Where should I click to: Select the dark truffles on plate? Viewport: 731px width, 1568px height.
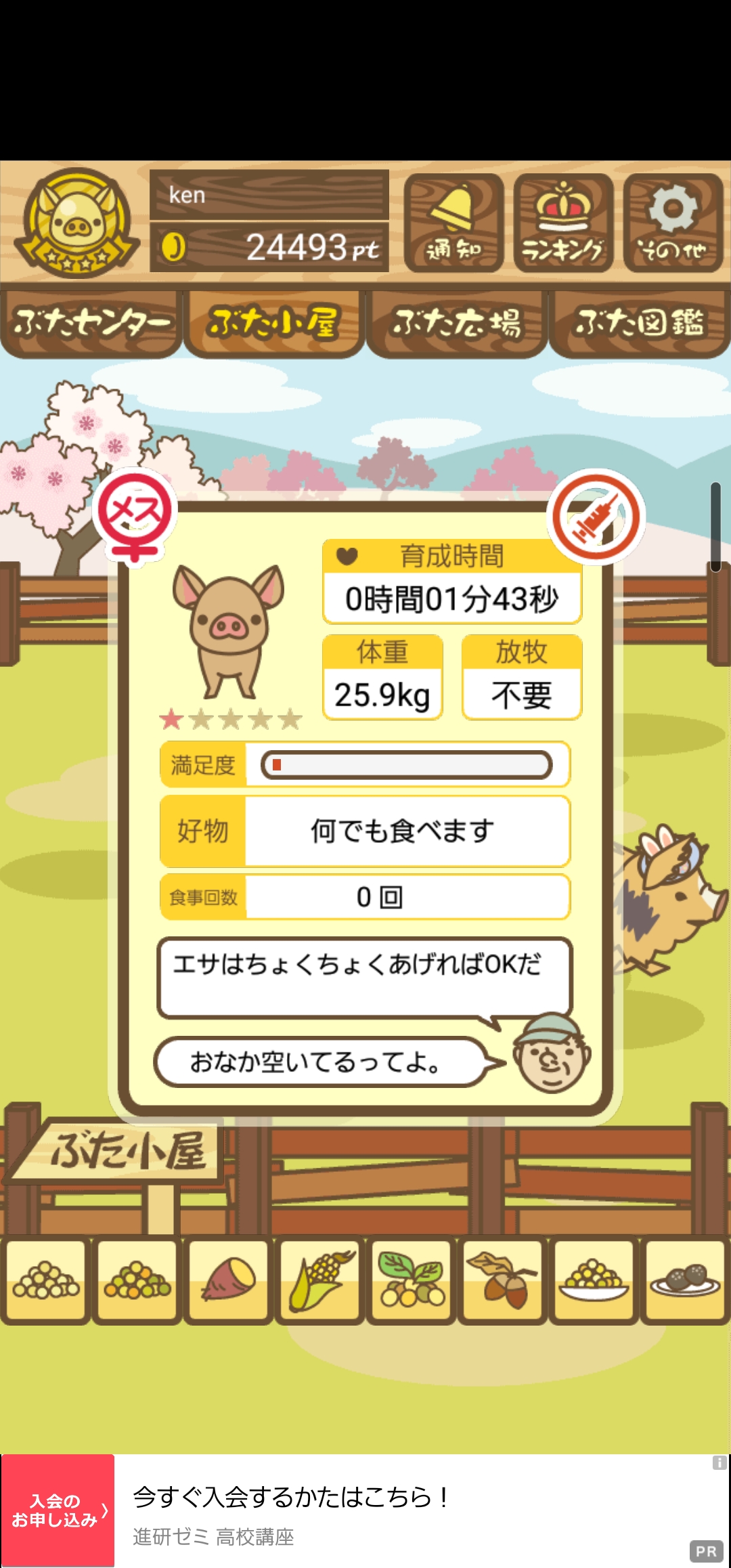tap(684, 1279)
